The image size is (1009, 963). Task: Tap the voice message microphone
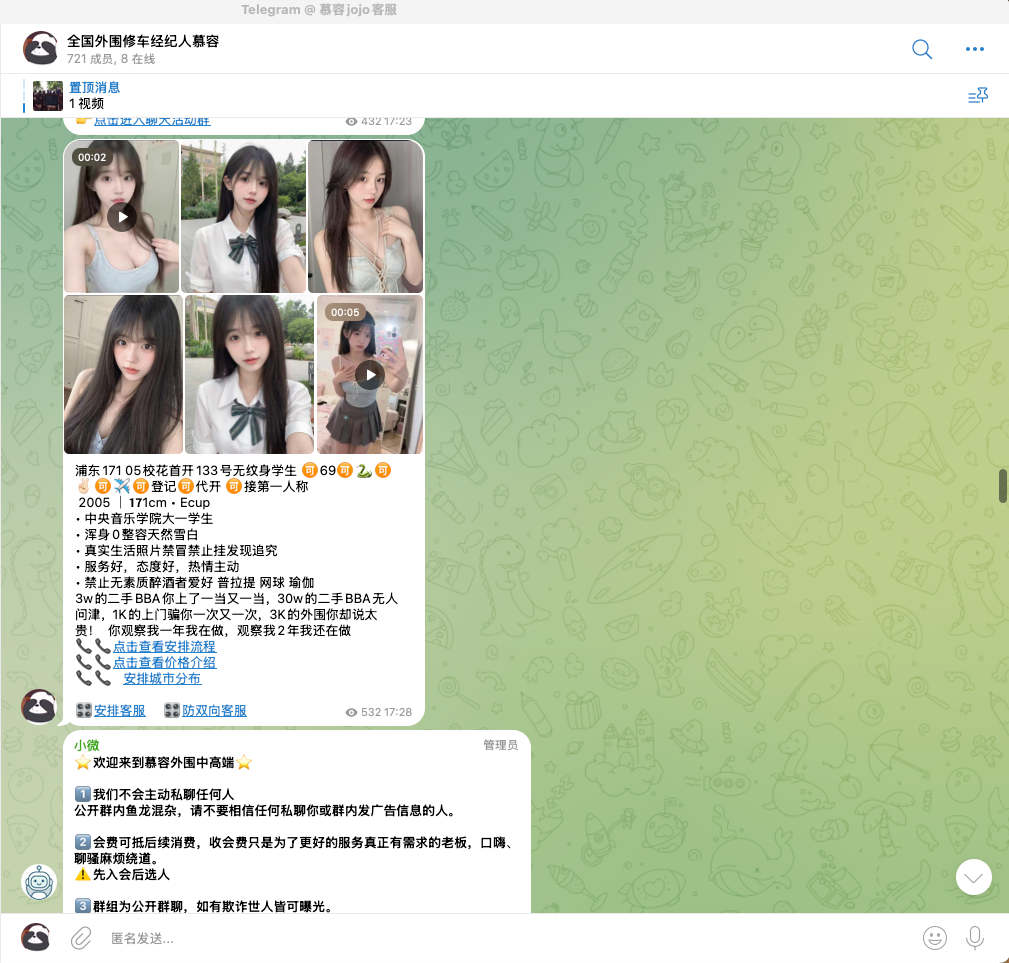tap(974, 938)
